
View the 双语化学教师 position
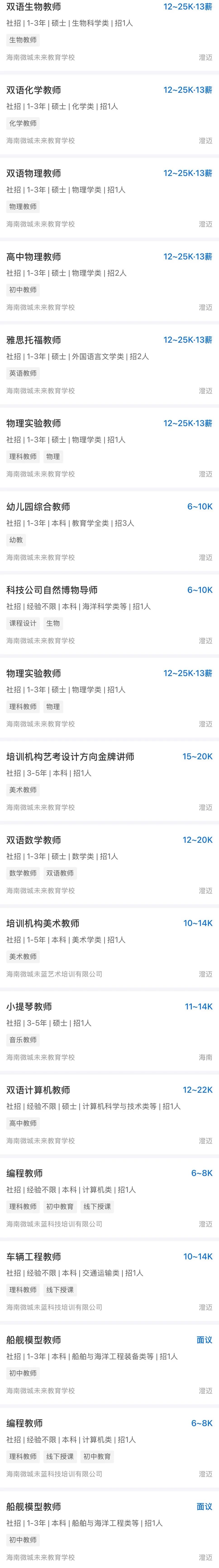click(33, 90)
